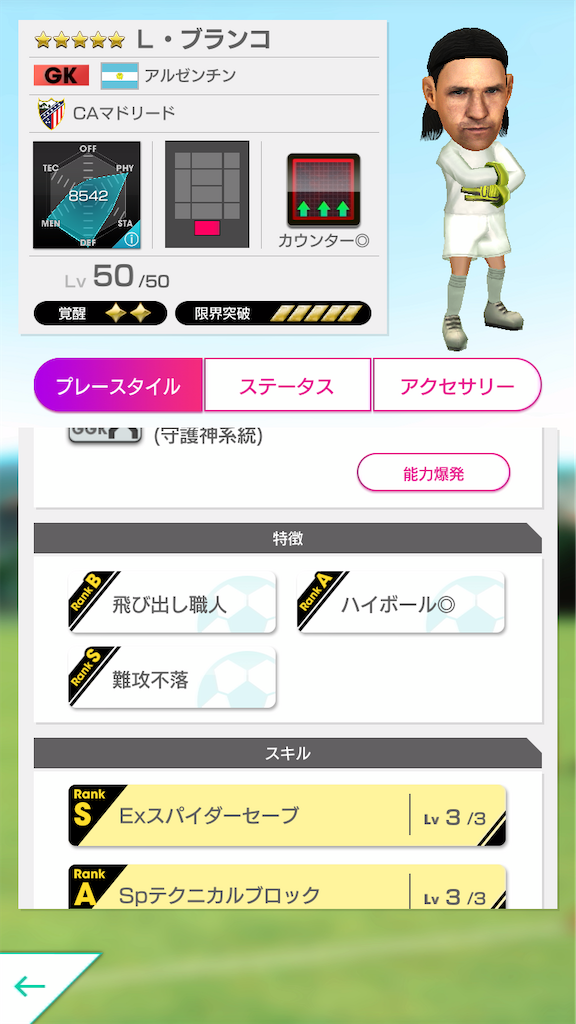This screenshot has height=1024, width=576.
Task: Switch to the ステータス tab
Action: [287, 385]
